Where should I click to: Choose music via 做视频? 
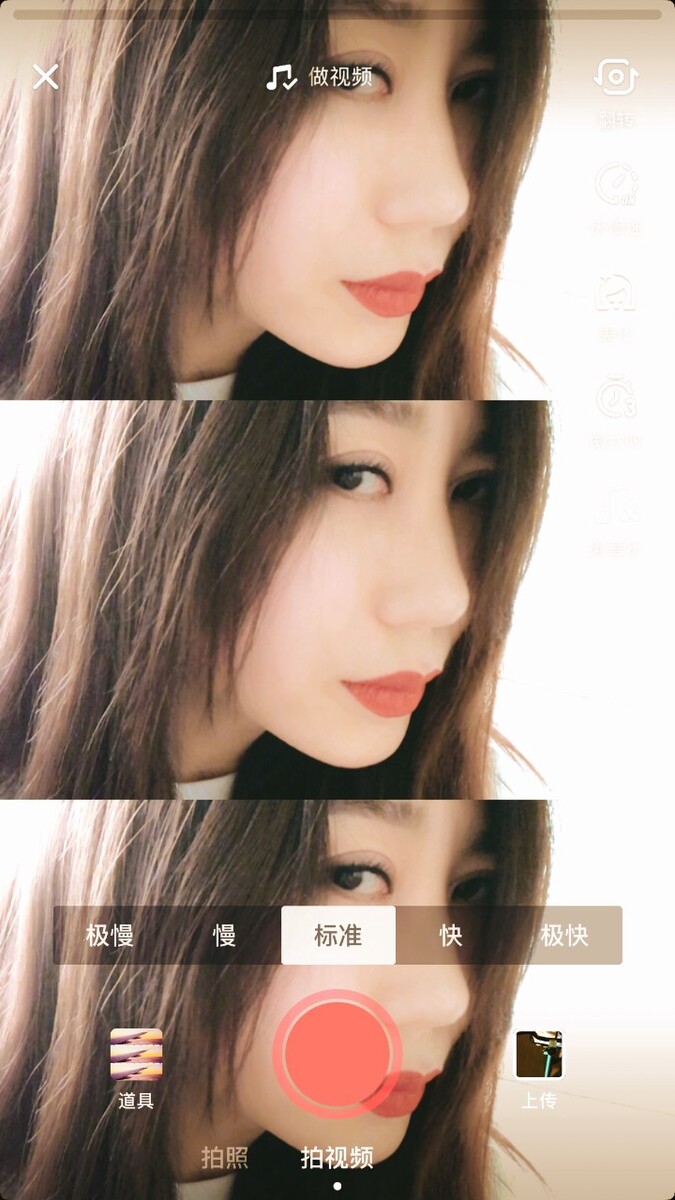320,77
